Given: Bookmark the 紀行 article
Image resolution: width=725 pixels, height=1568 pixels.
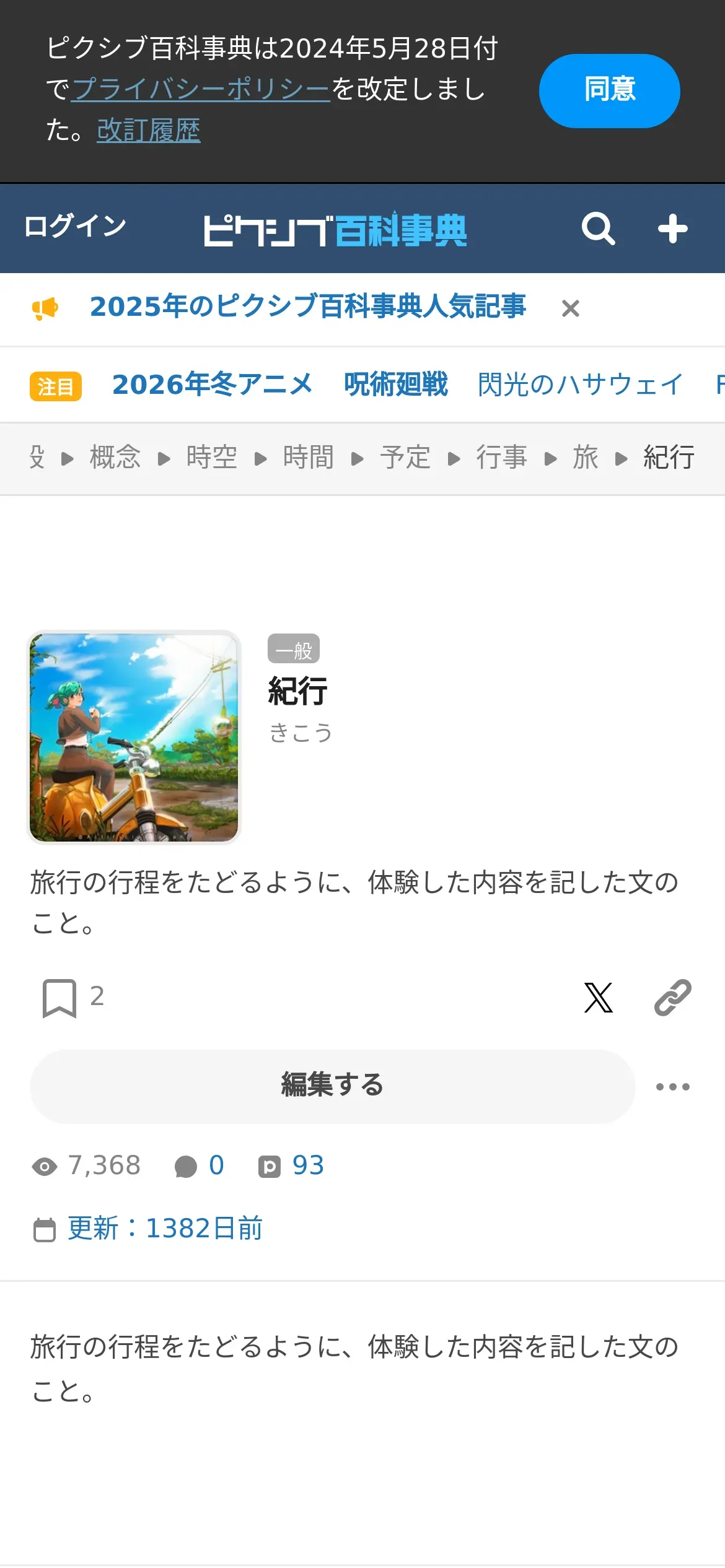Looking at the screenshot, I should click(59, 998).
